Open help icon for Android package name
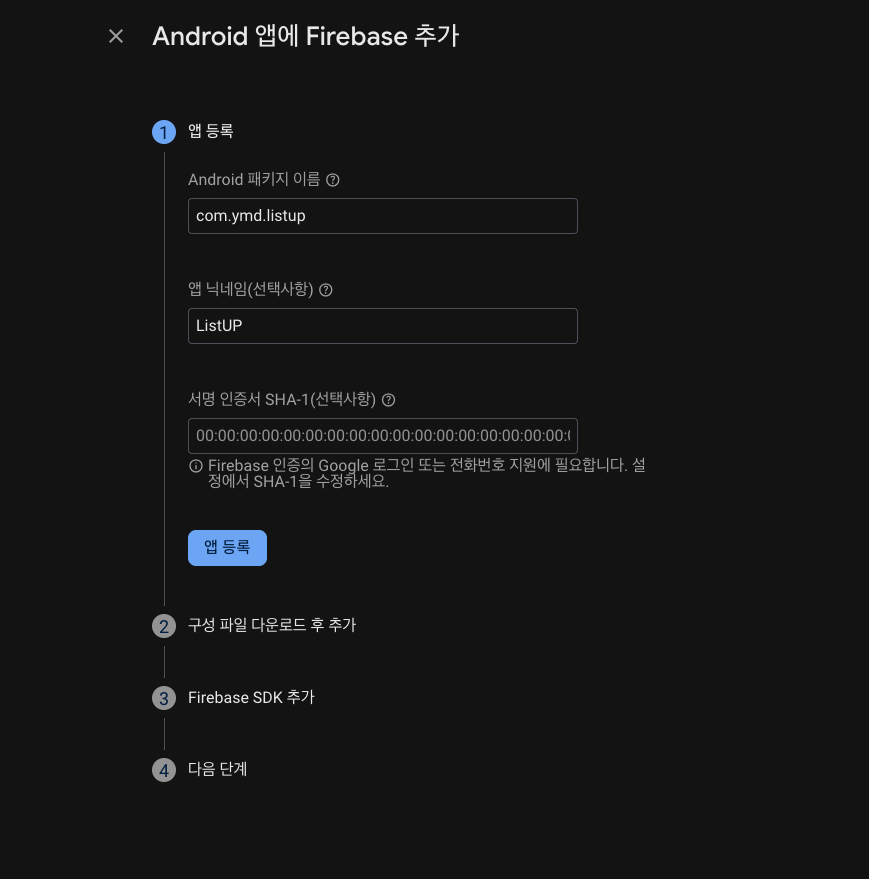This screenshot has height=879, width=869. [x=333, y=180]
